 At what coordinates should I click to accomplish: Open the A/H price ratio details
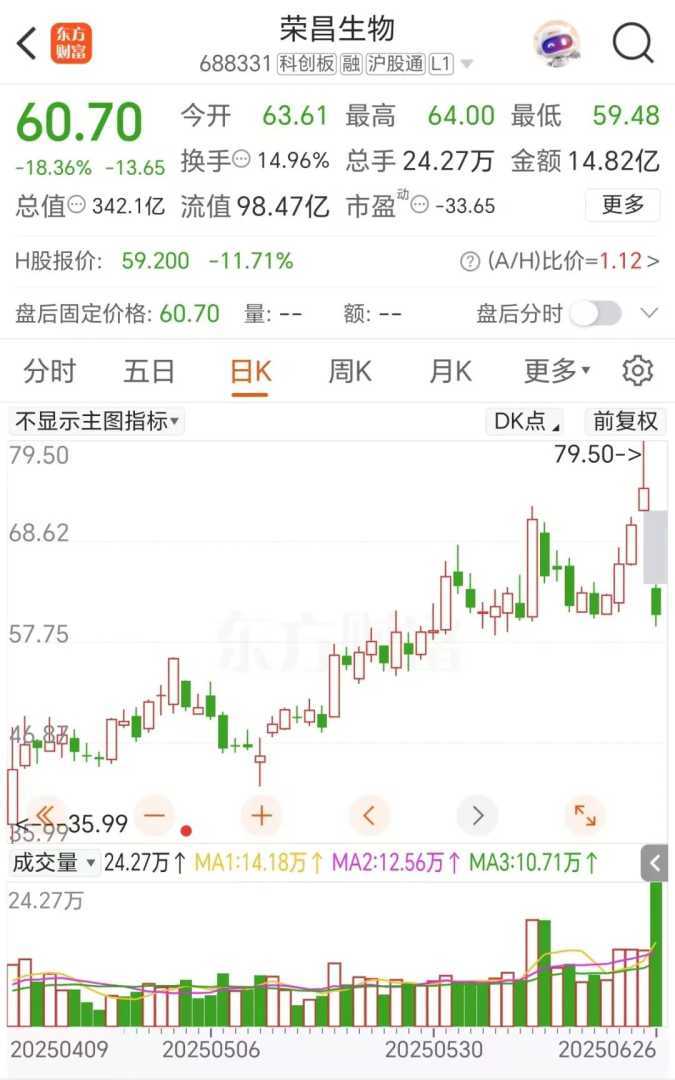[x=560, y=262]
